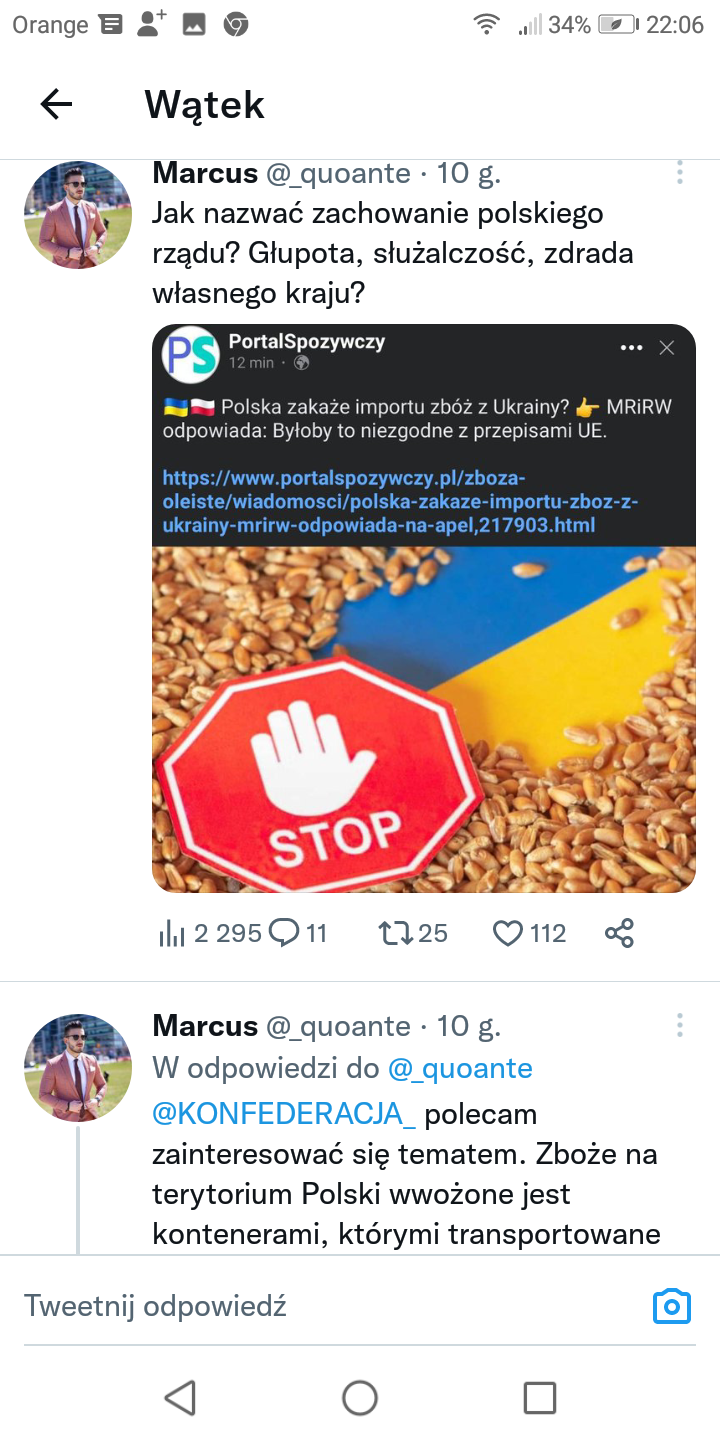View Marcus's avatar on the first tweet
Viewport: 720px width, 1440px height.
78,214
